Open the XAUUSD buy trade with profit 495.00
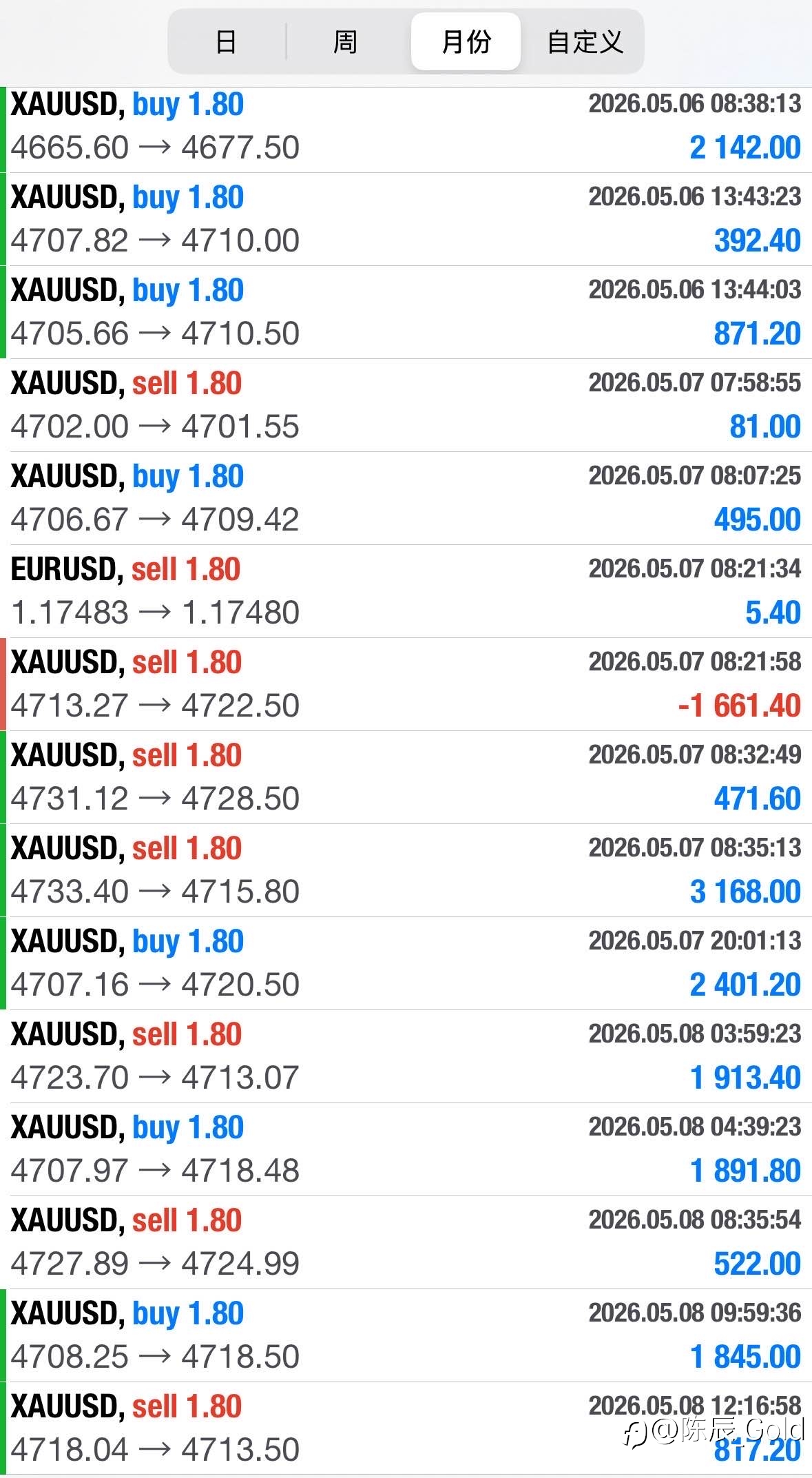The image size is (812, 1478). (406, 498)
